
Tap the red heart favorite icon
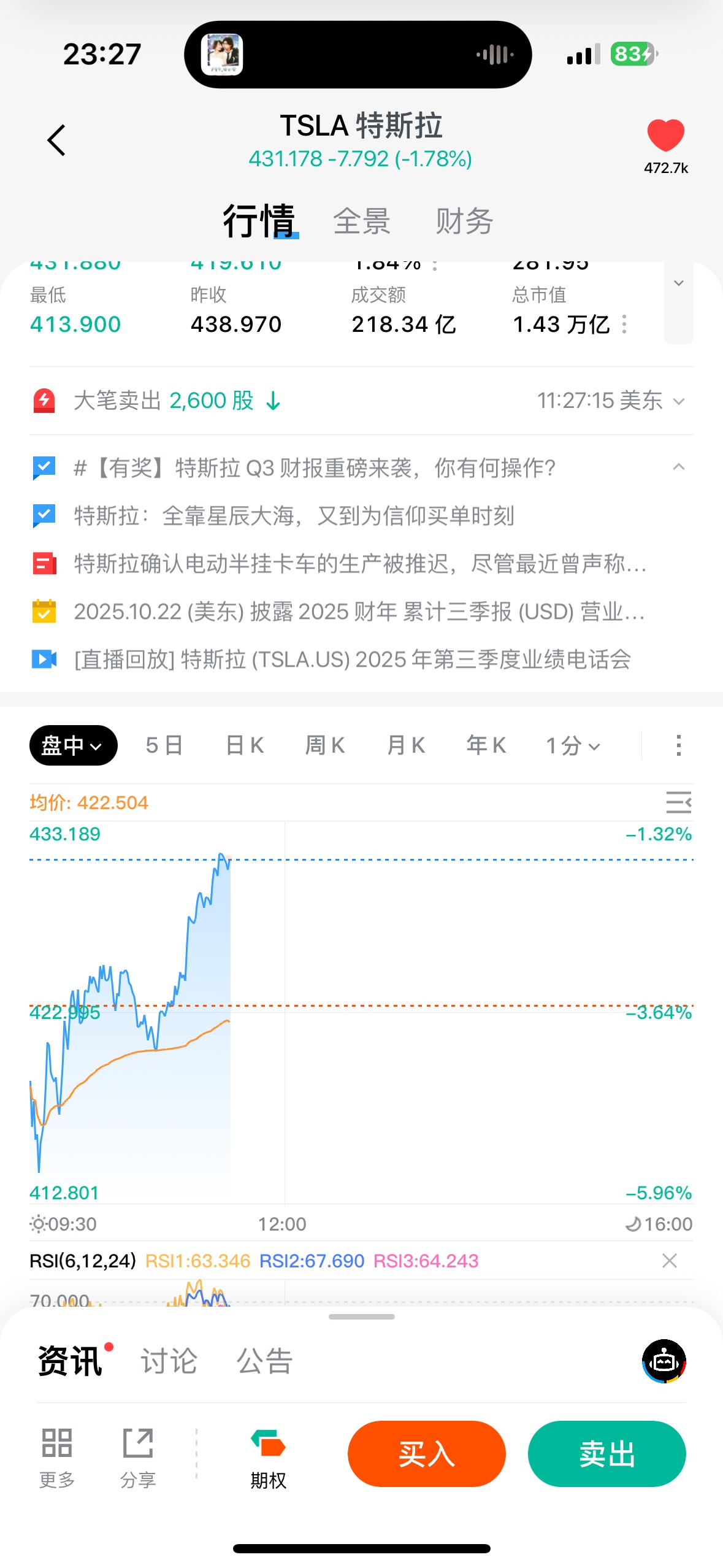665,135
